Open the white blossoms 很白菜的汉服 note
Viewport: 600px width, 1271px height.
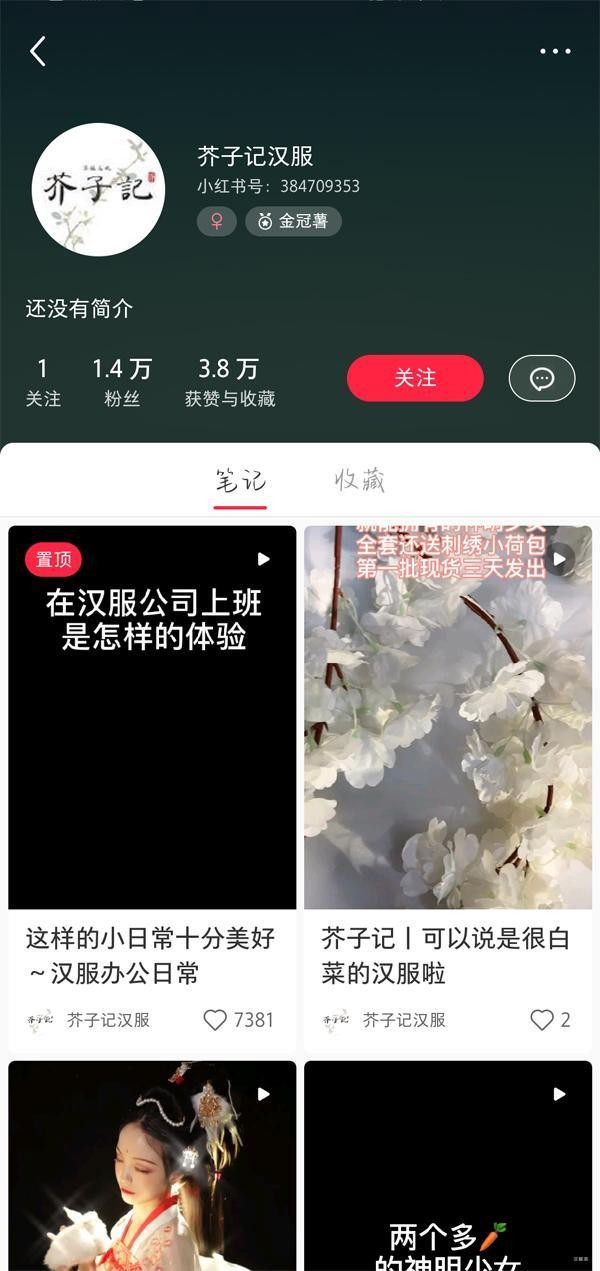pyautogui.click(x=448, y=717)
